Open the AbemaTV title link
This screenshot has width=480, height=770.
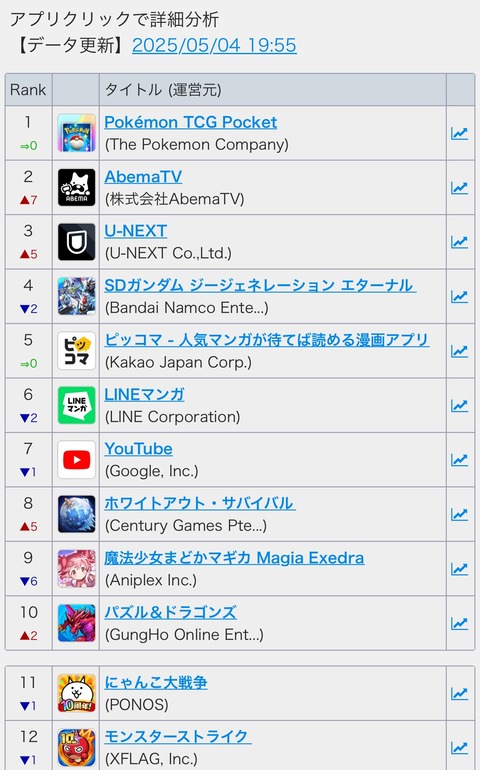[143, 176]
